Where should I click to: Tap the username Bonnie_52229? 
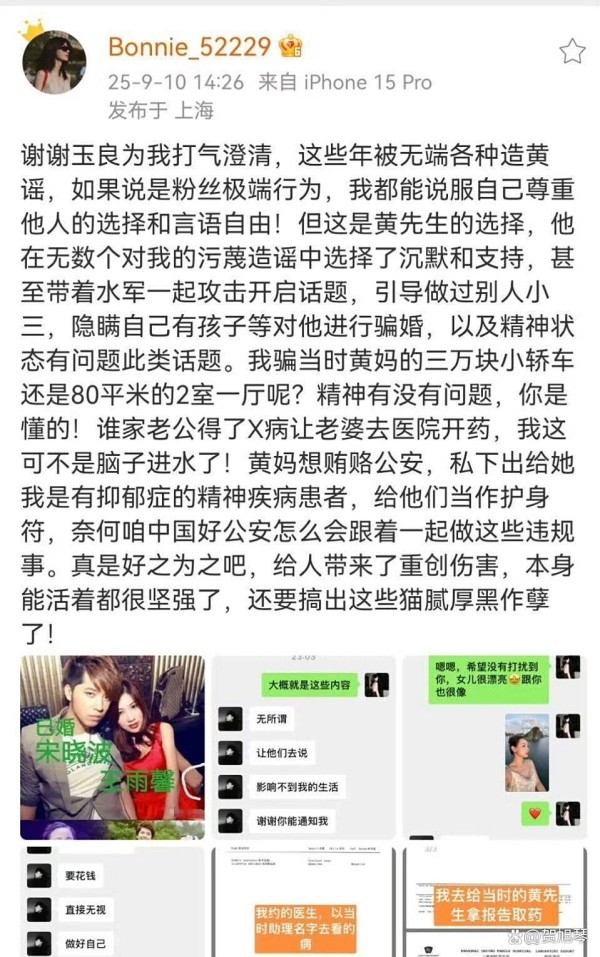pyautogui.click(x=189, y=46)
